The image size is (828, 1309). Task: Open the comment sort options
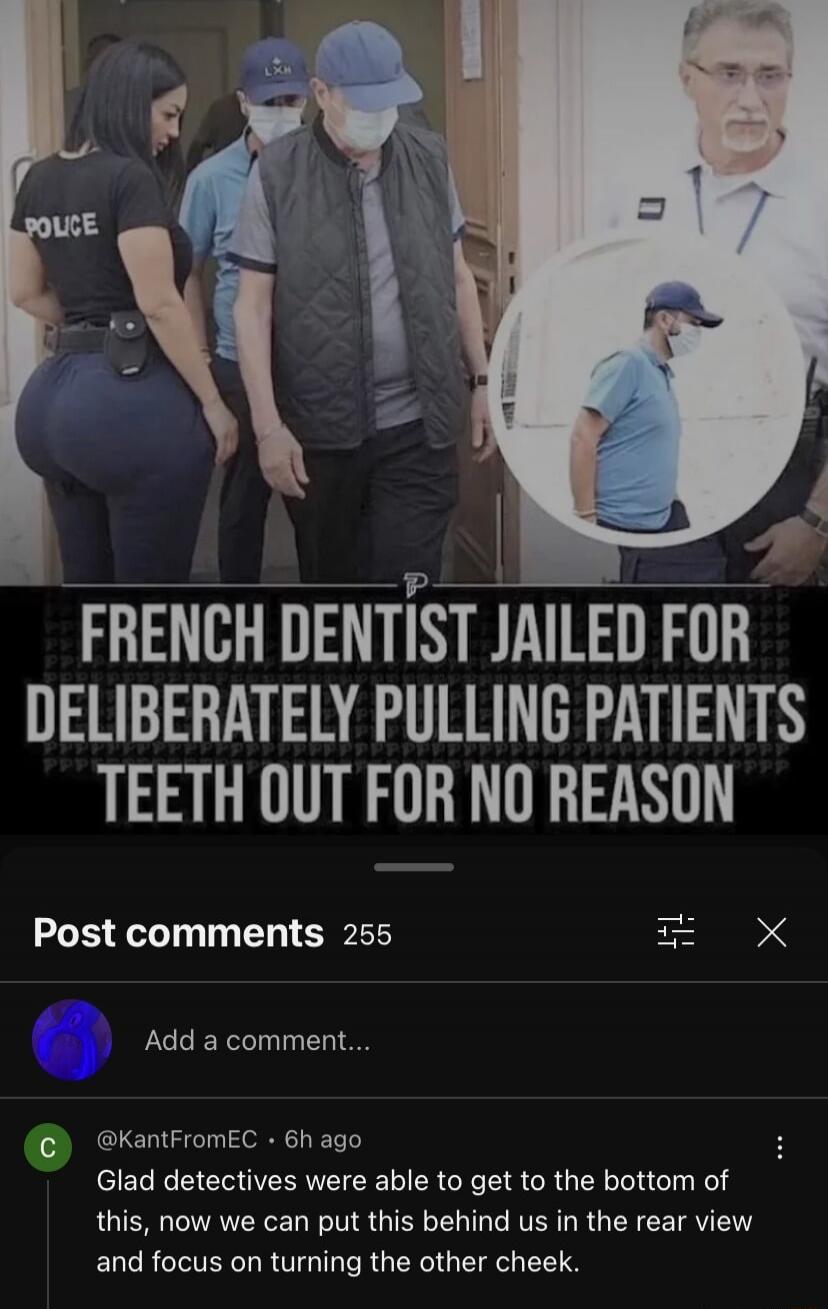point(675,932)
